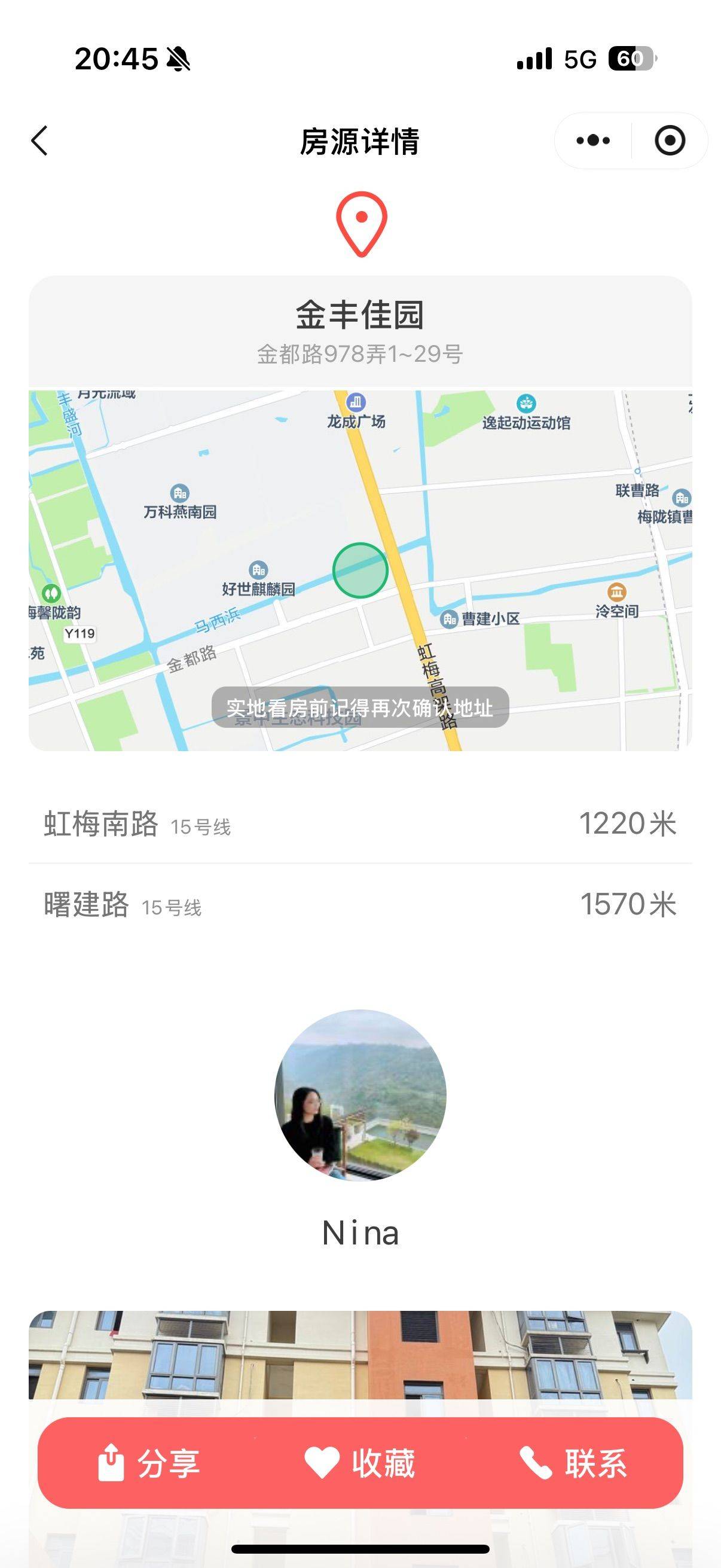The height and width of the screenshot is (1568, 721).
Task: Go back from the 房源详情 page
Action: pos(39,141)
